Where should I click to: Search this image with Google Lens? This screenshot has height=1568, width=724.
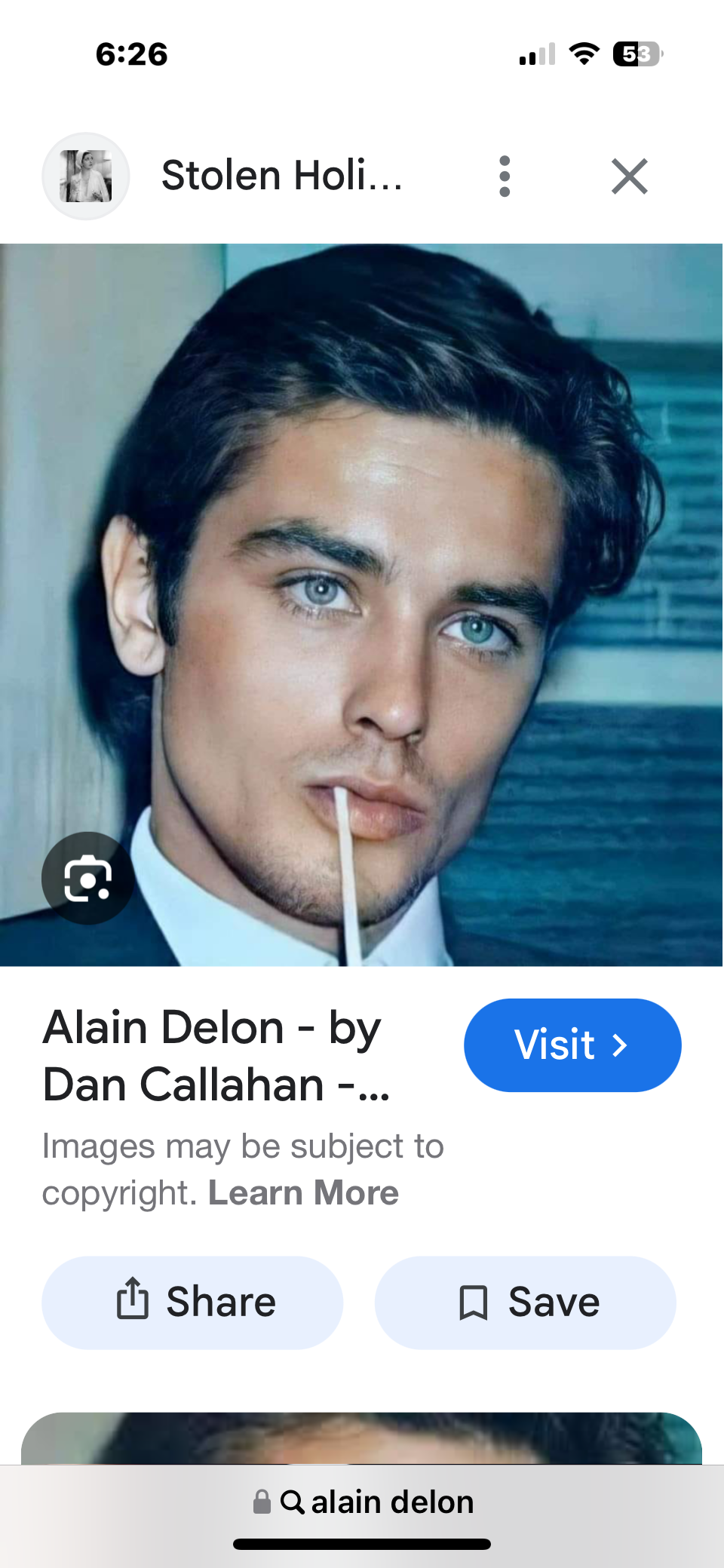click(88, 879)
